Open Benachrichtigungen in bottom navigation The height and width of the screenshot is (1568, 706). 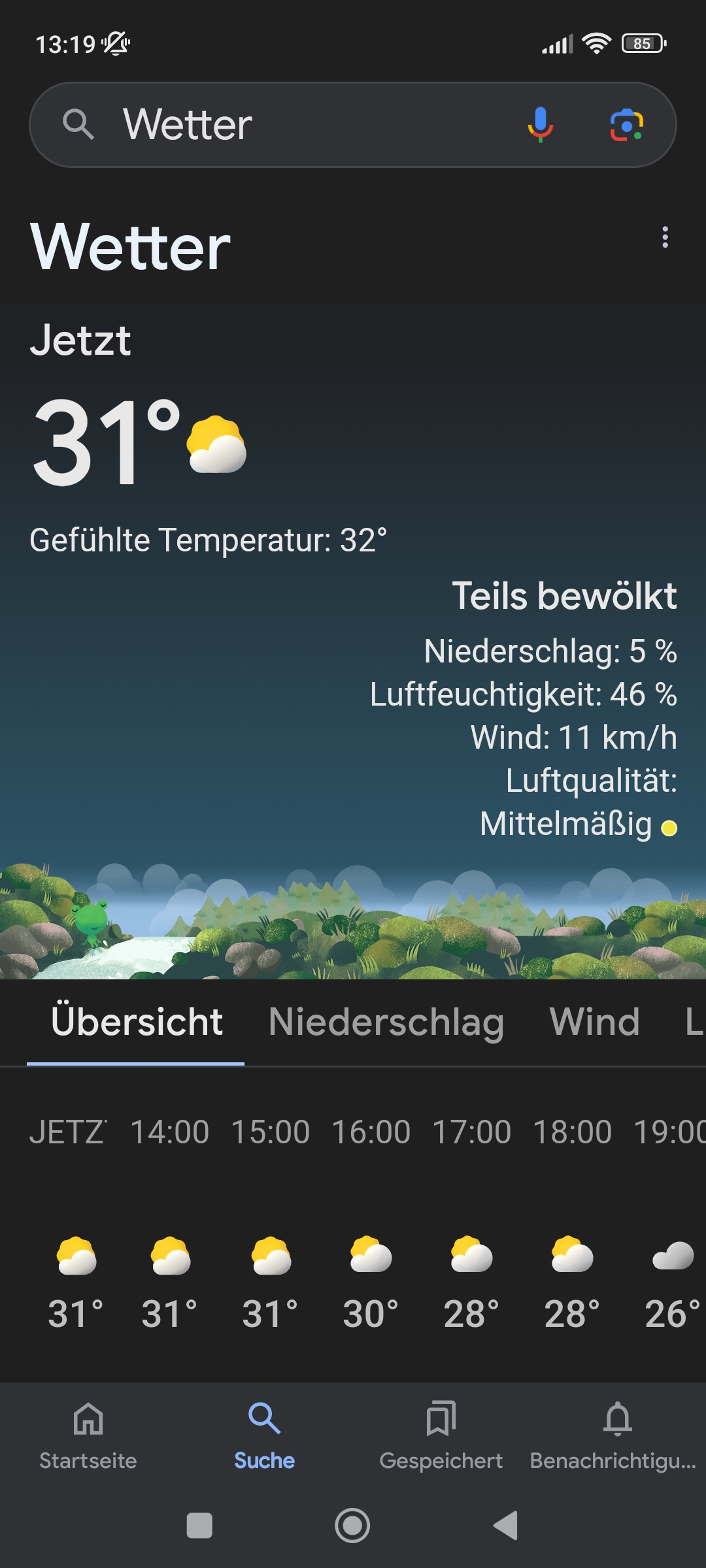click(613, 1435)
